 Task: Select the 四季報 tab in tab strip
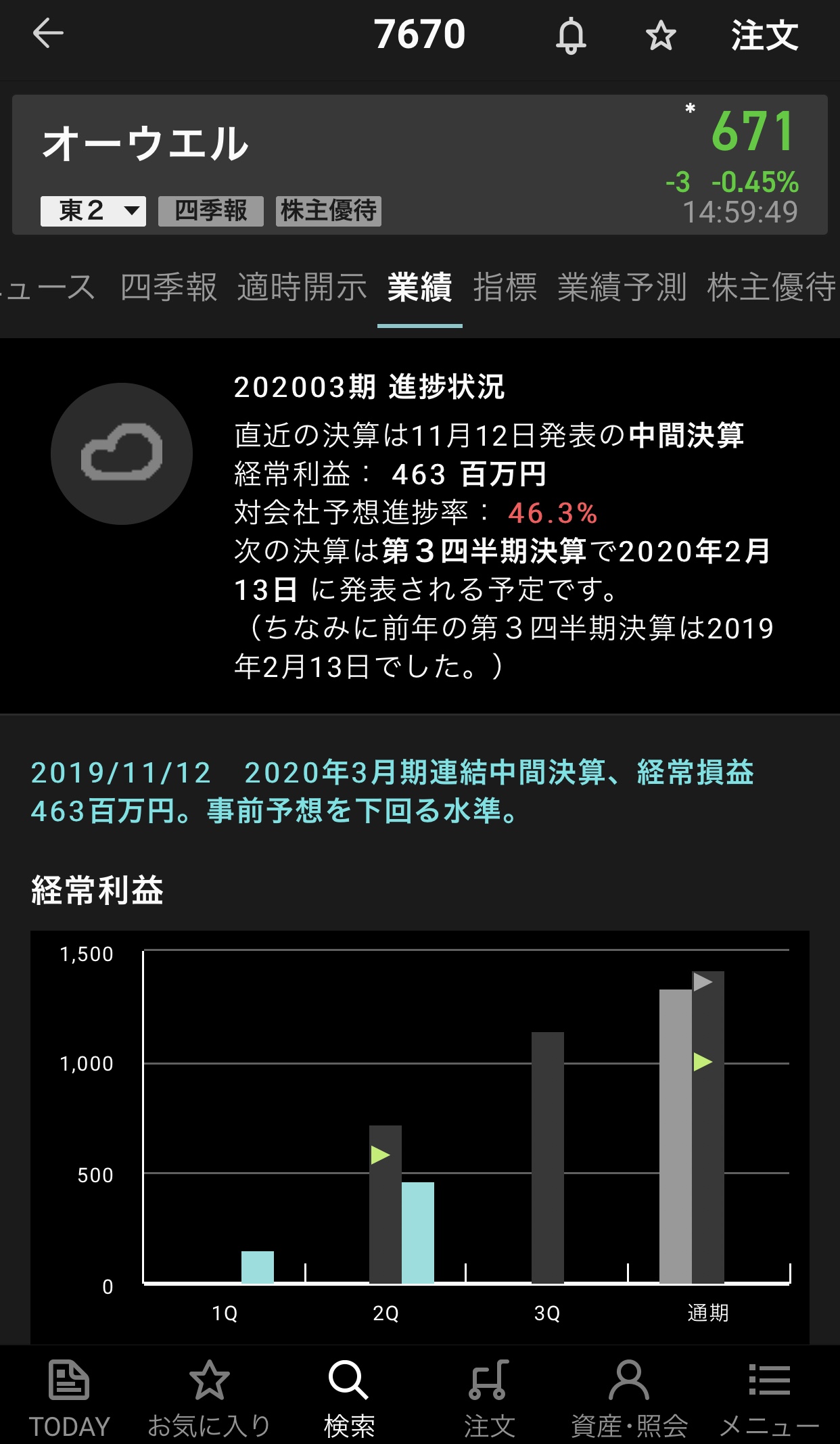coord(168,287)
